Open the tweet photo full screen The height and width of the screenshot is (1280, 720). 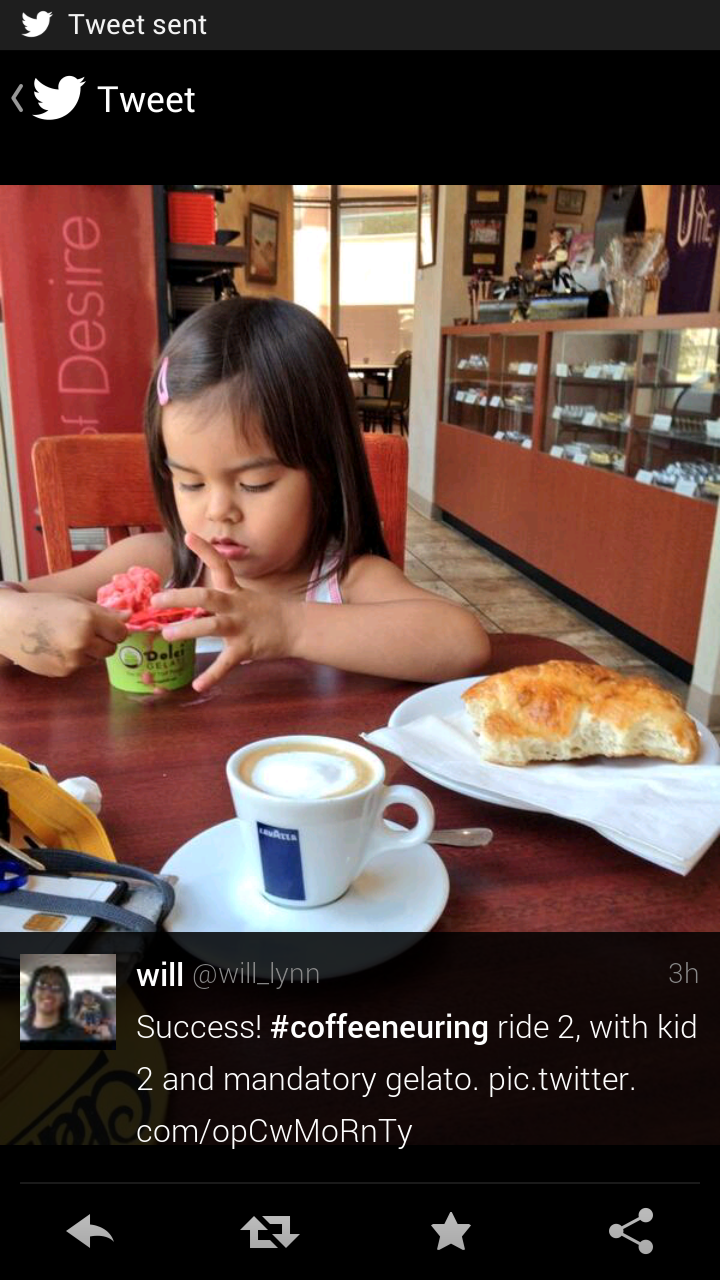click(x=360, y=550)
